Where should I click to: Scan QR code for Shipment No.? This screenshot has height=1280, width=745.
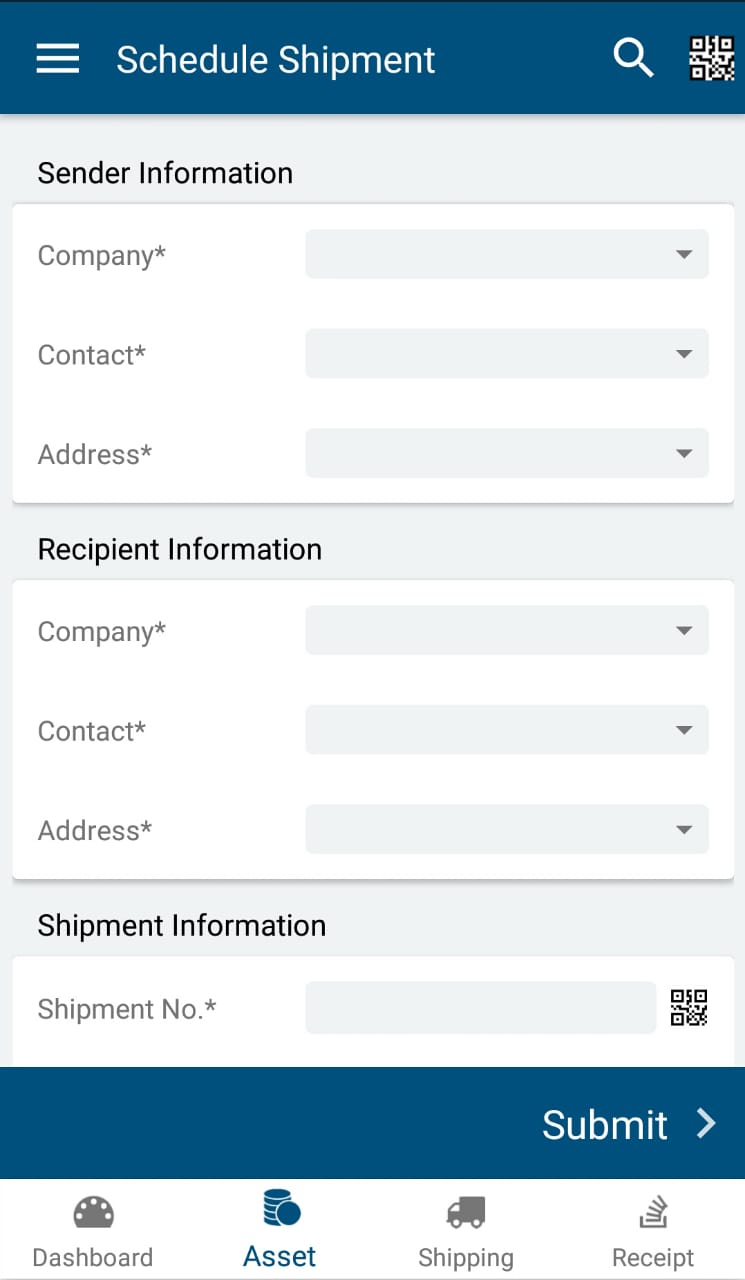point(688,1007)
